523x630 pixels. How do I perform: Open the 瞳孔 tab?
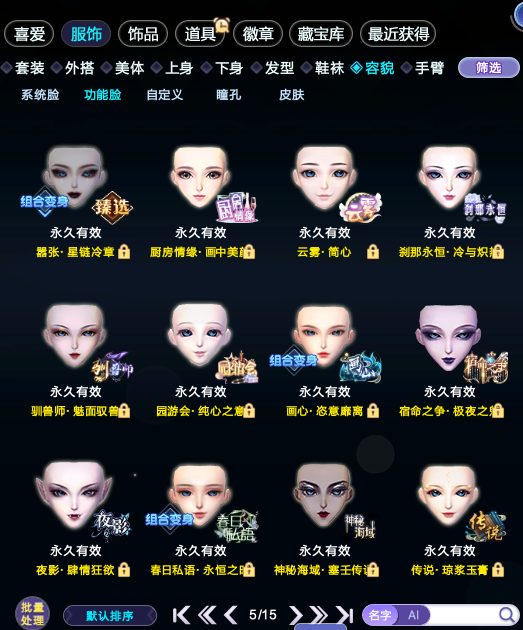pyautogui.click(x=229, y=95)
